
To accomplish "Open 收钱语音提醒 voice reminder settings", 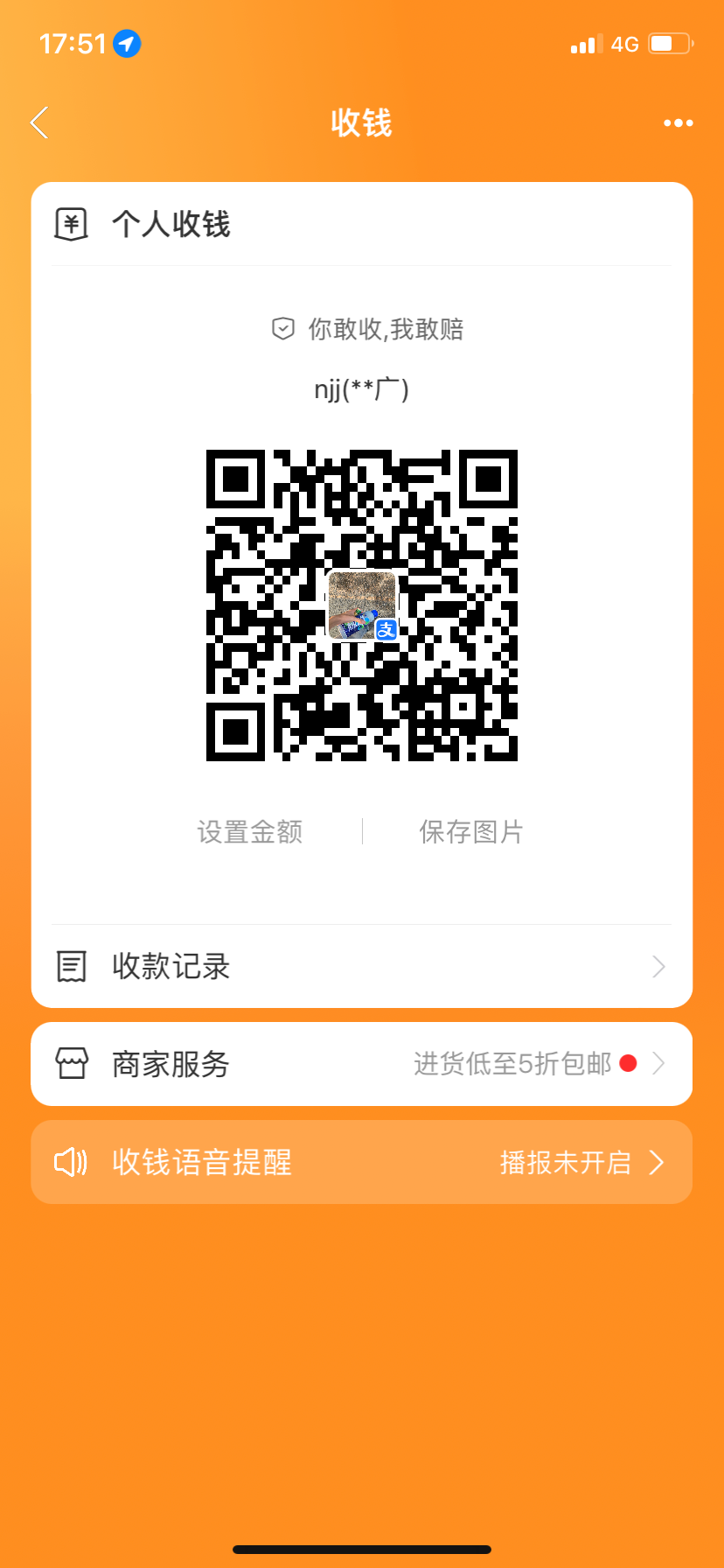I will click(x=361, y=1162).
